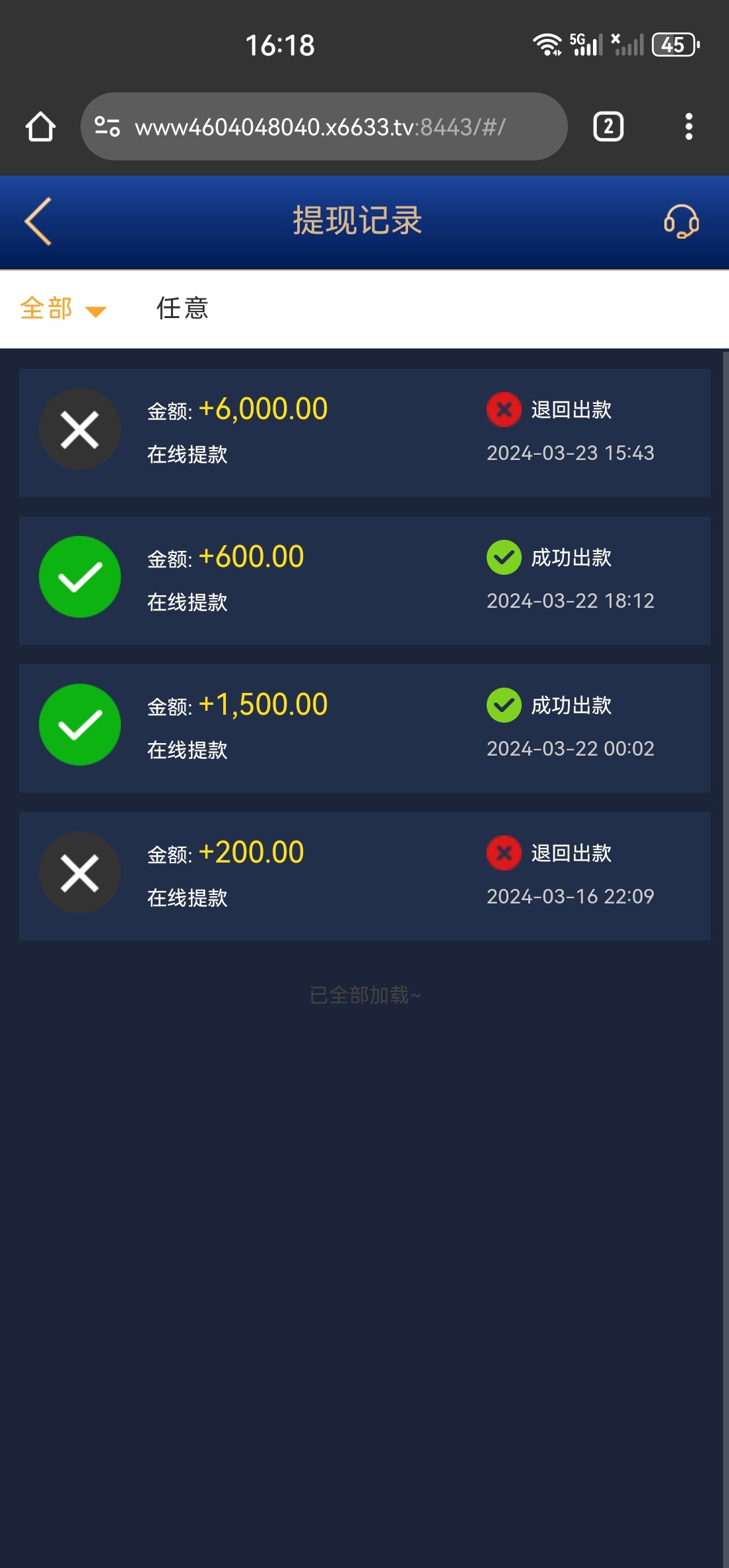Expand the 全部 status filter dropdown
This screenshot has width=729, height=1568.
[63, 309]
